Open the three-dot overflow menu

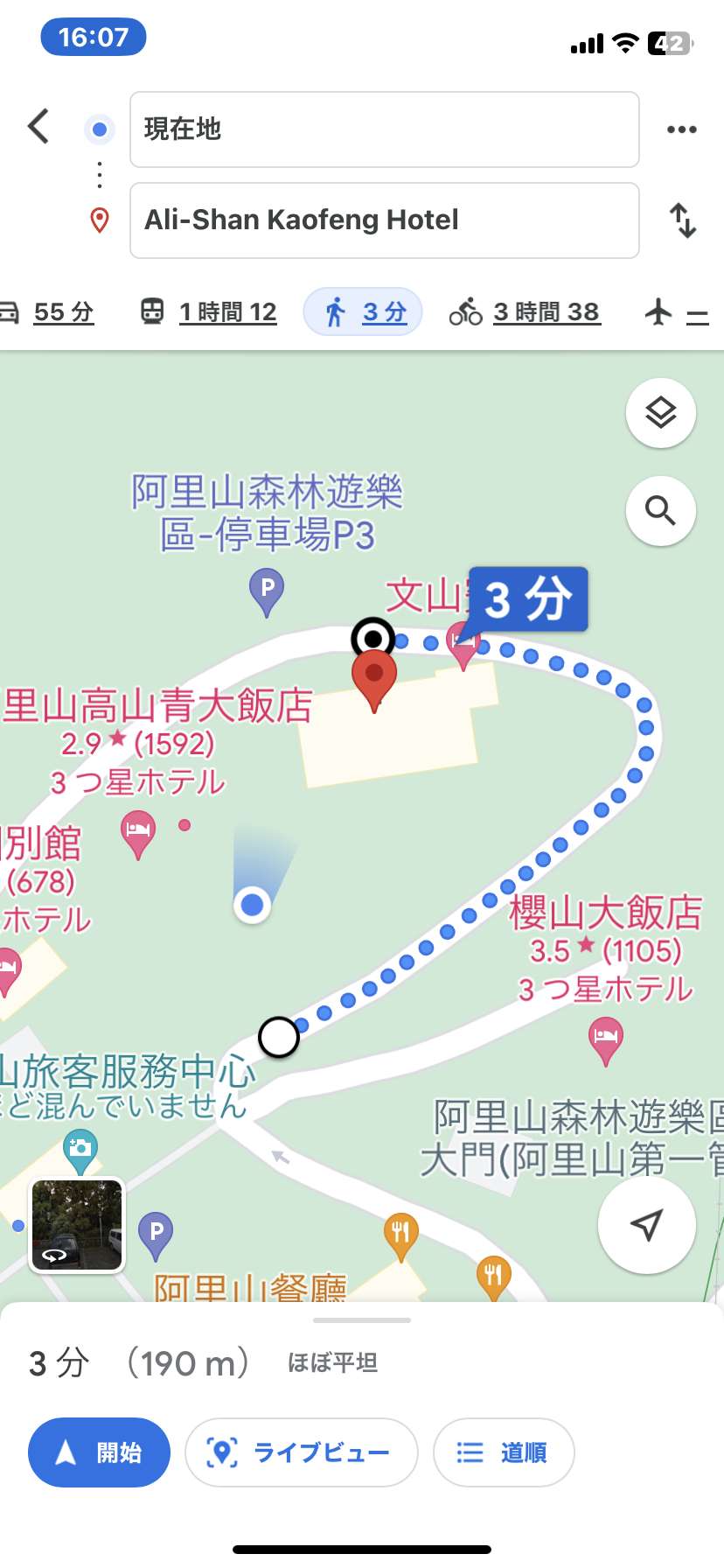[x=681, y=129]
